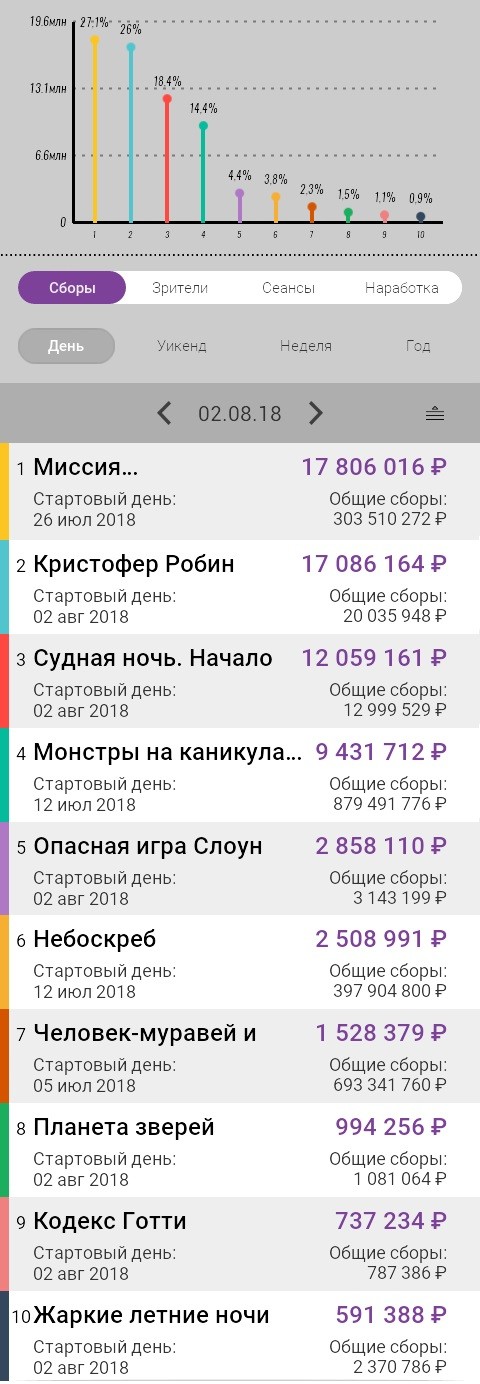The height and width of the screenshot is (1384, 480).
Task: Open Планета зверей row
Action: pos(240,1150)
